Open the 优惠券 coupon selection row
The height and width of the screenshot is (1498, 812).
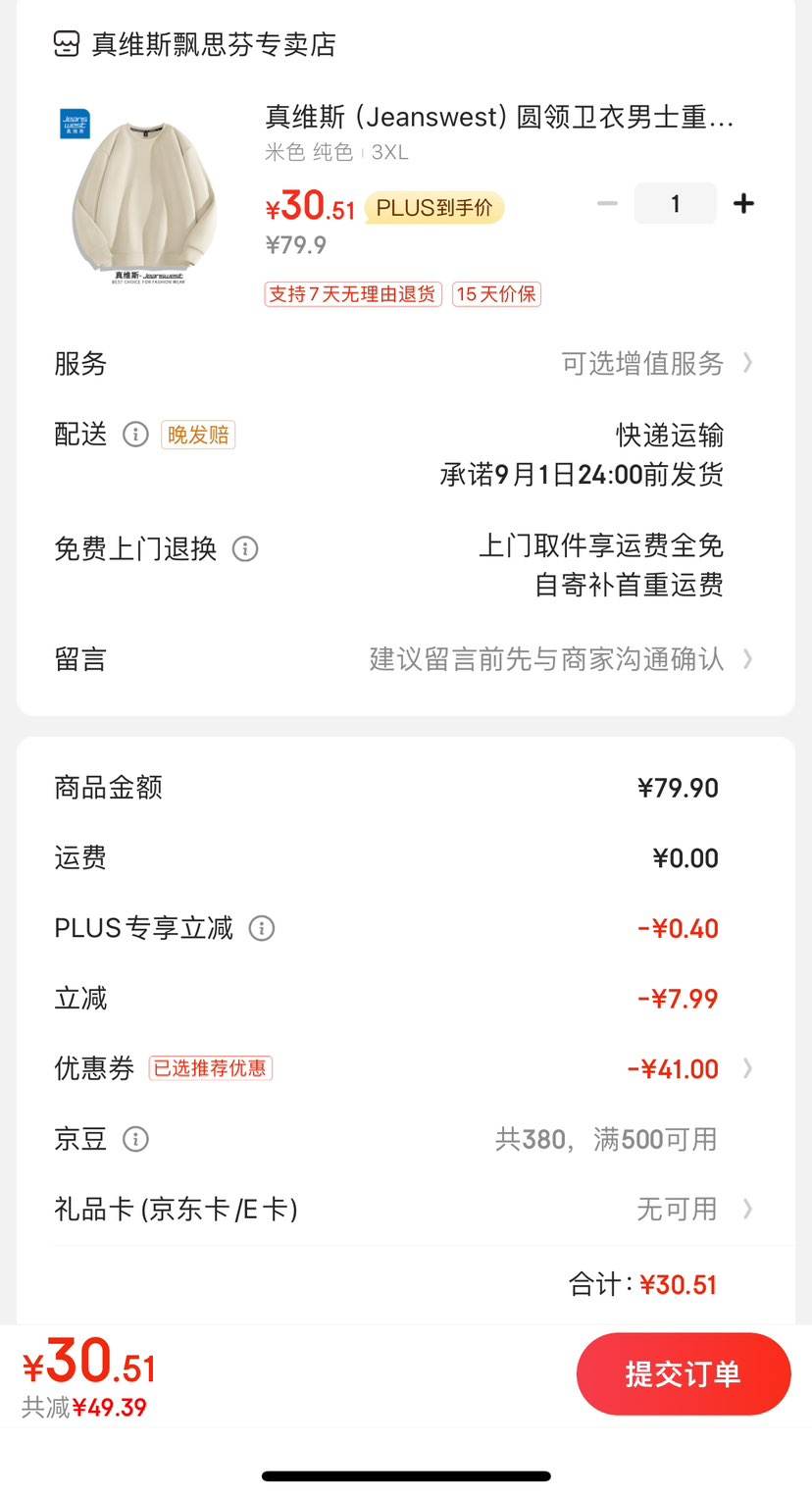tap(405, 1068)
